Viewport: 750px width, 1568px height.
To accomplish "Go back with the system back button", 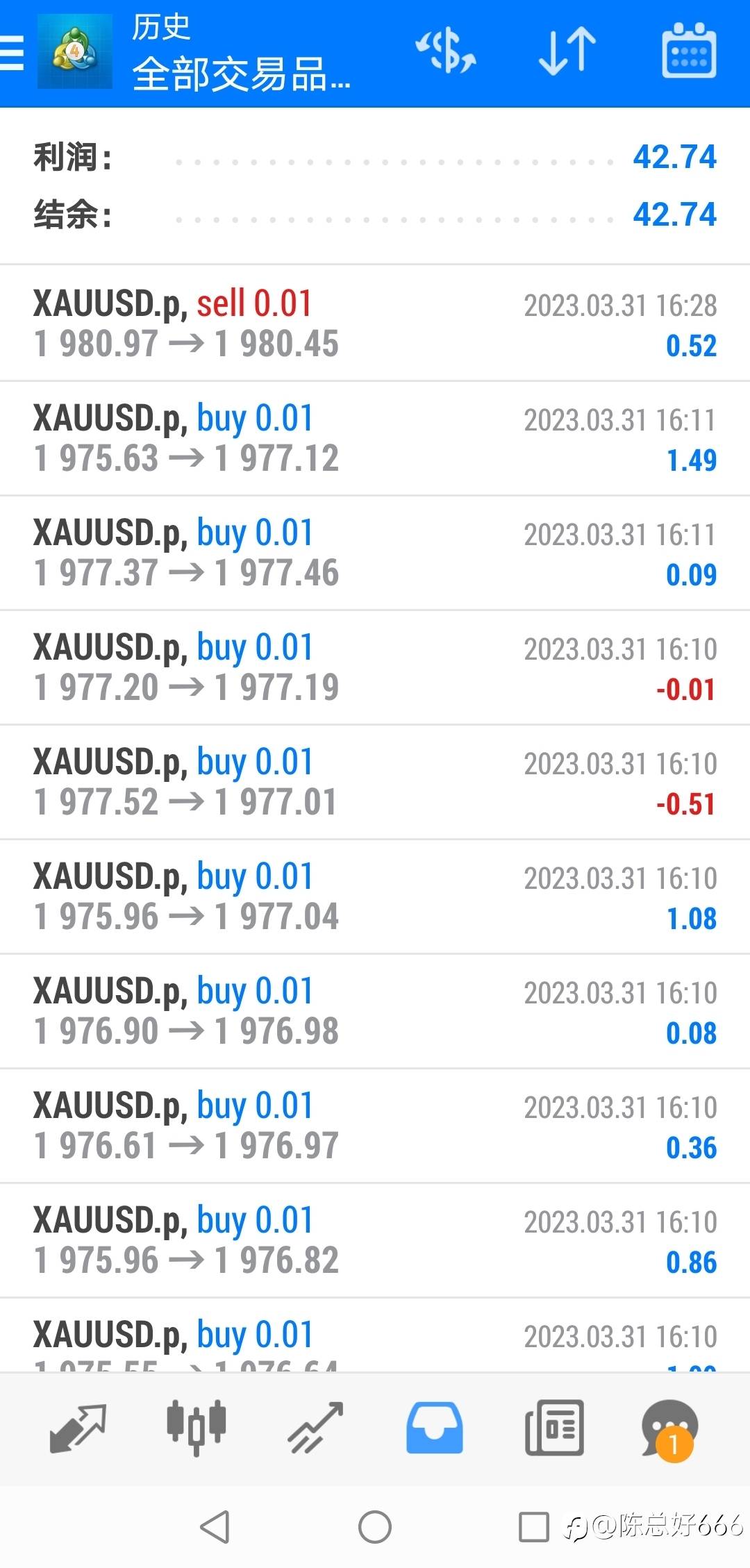I will [215, 1527].
